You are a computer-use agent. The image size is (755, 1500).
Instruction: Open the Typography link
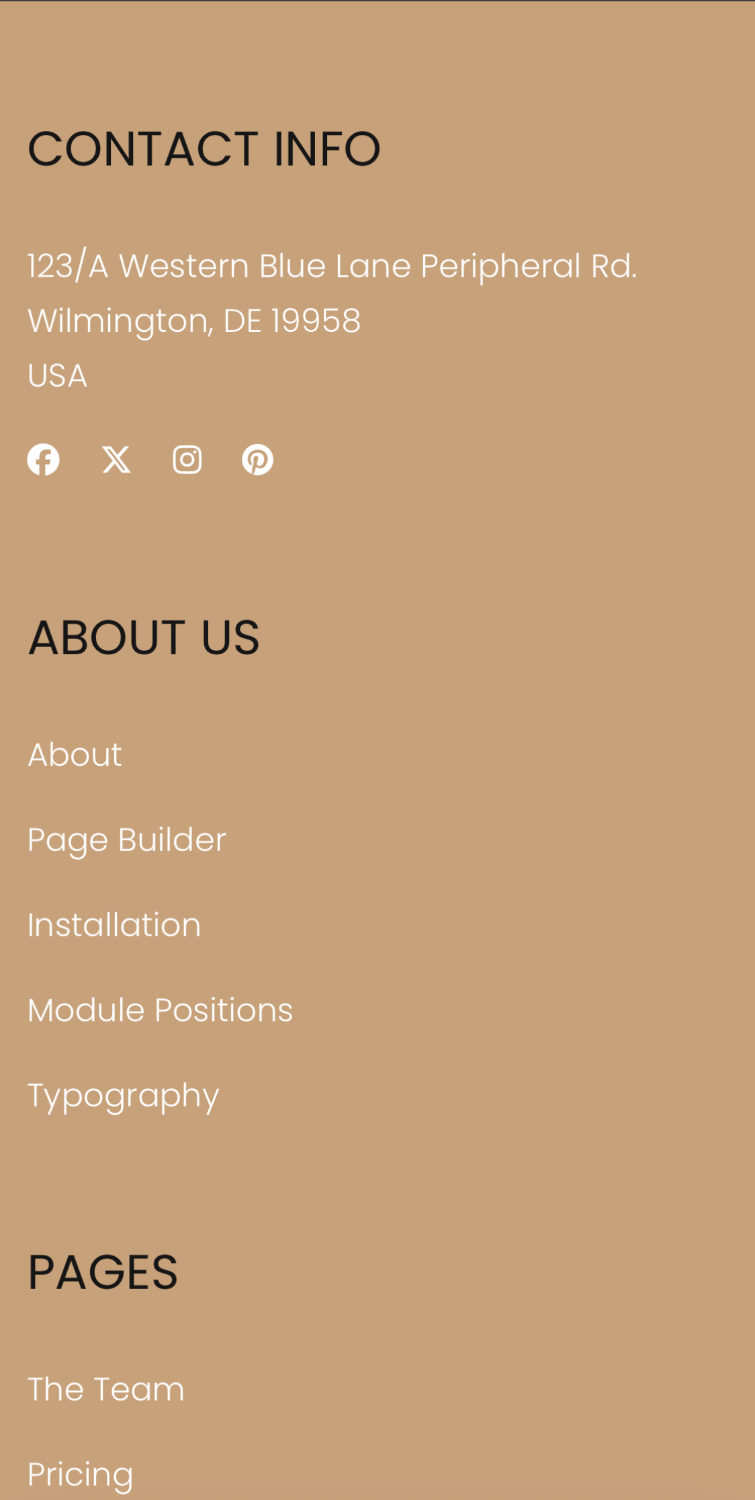tap(123, 1096)
